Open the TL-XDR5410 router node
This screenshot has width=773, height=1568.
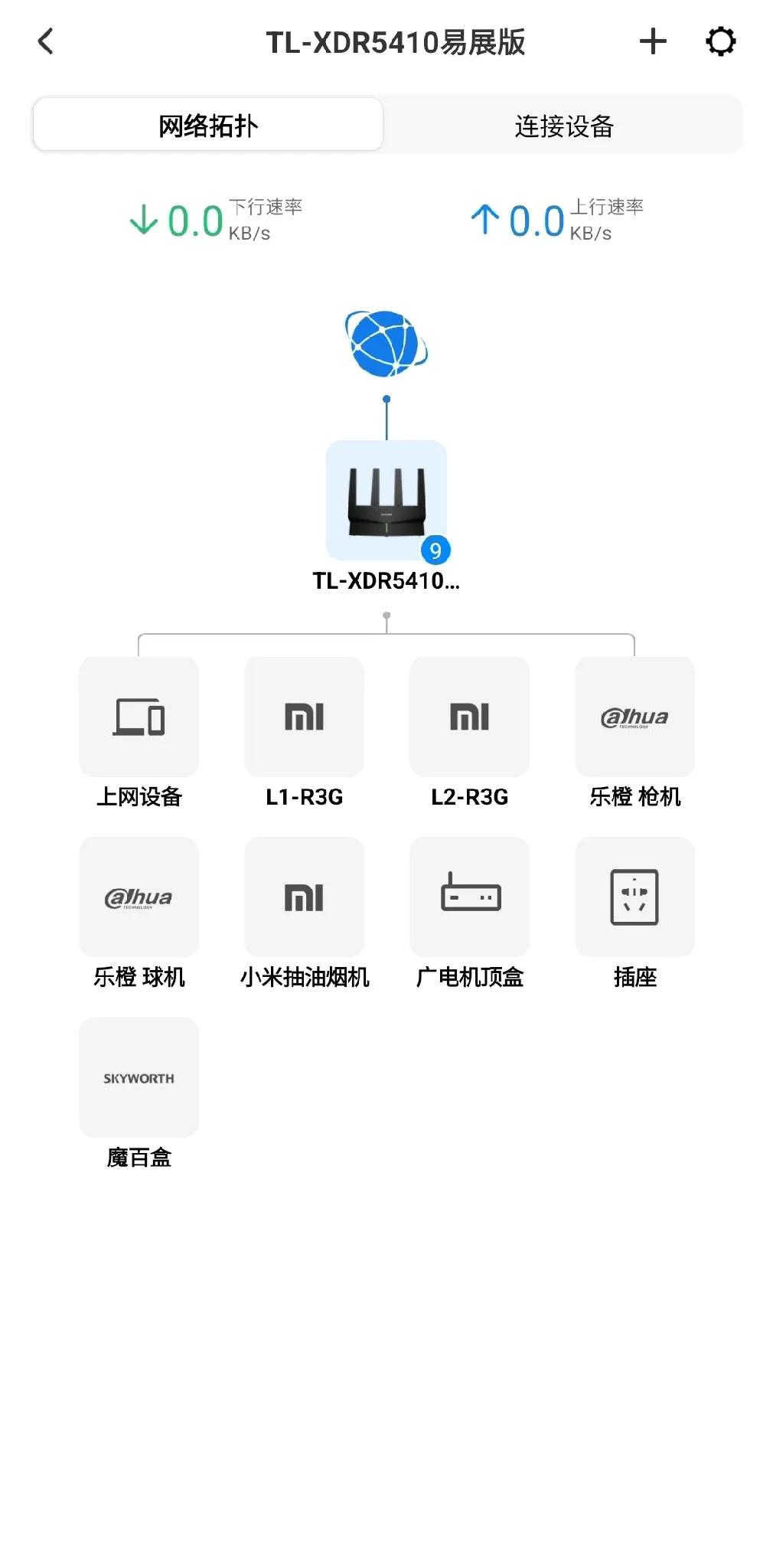point(386,500)
